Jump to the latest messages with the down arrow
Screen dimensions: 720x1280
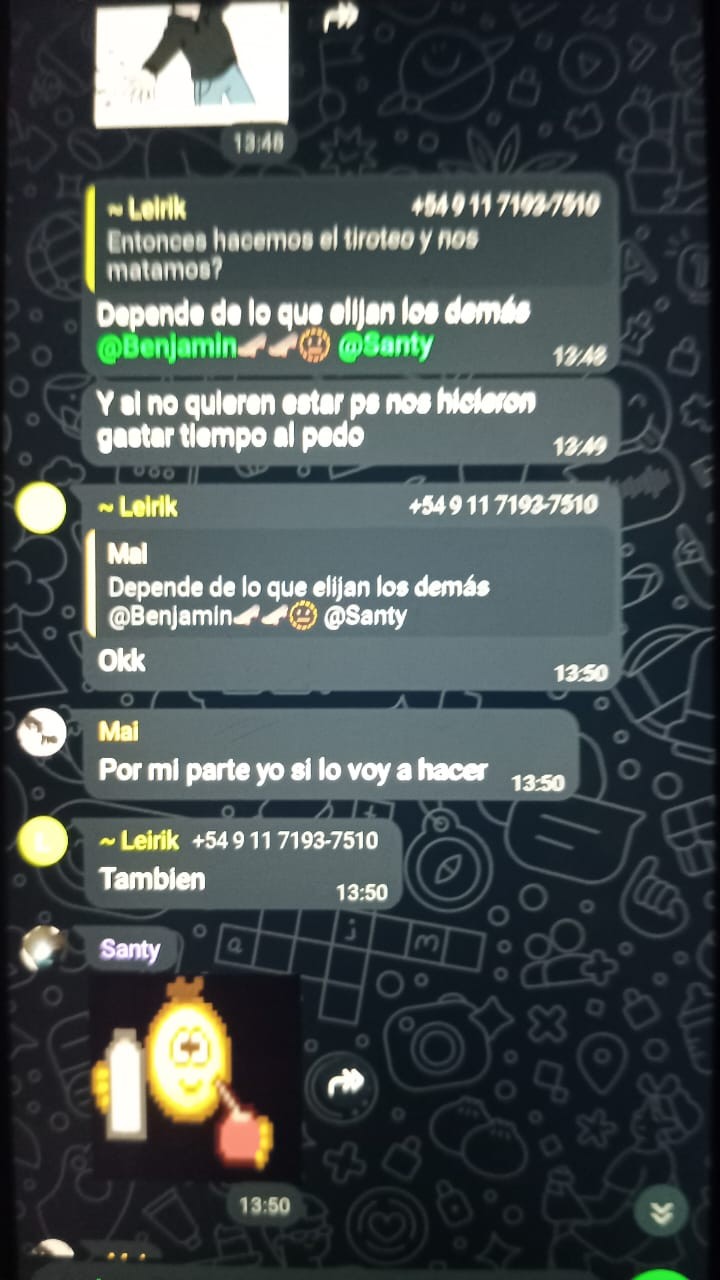pyautogui.click(x=661, y=1213)
